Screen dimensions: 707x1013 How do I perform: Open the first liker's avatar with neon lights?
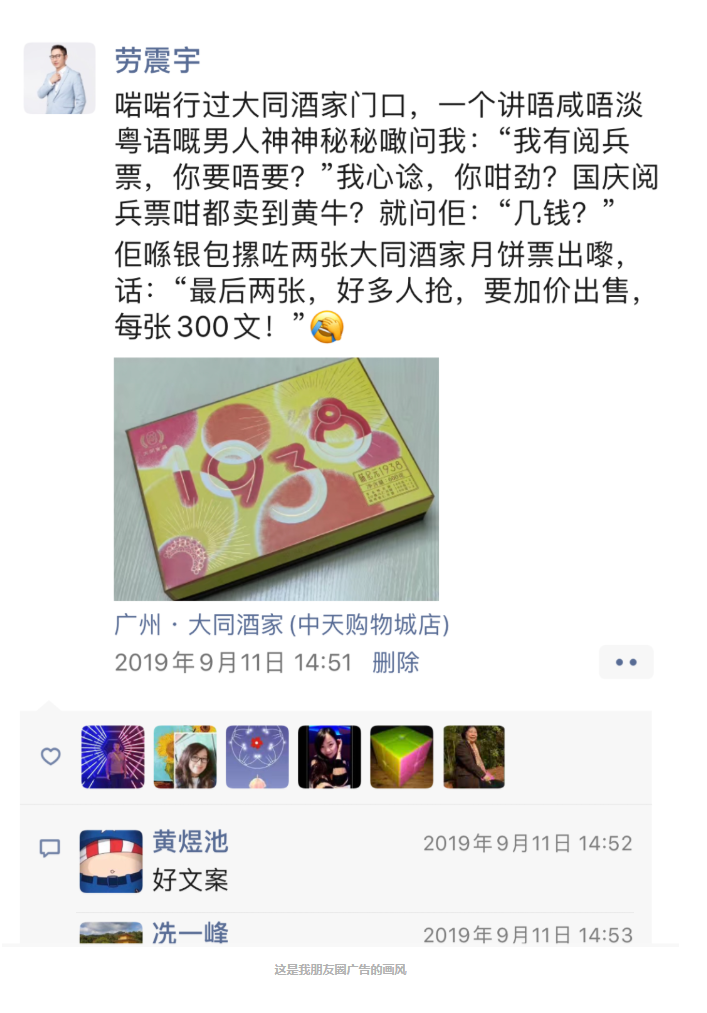coord(112,757)
